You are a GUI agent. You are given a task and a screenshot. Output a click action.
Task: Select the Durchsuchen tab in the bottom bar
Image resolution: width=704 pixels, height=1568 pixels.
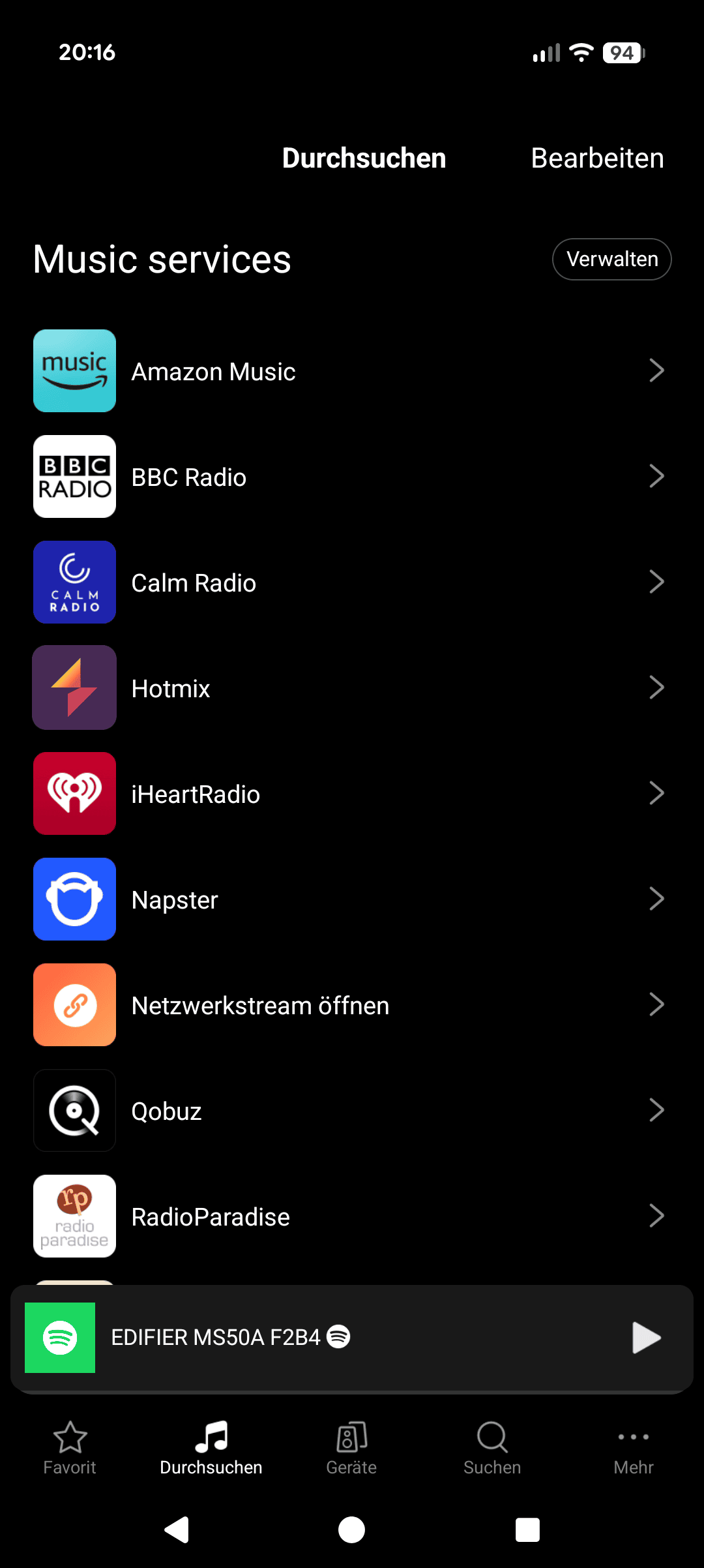click(211, 1449)
